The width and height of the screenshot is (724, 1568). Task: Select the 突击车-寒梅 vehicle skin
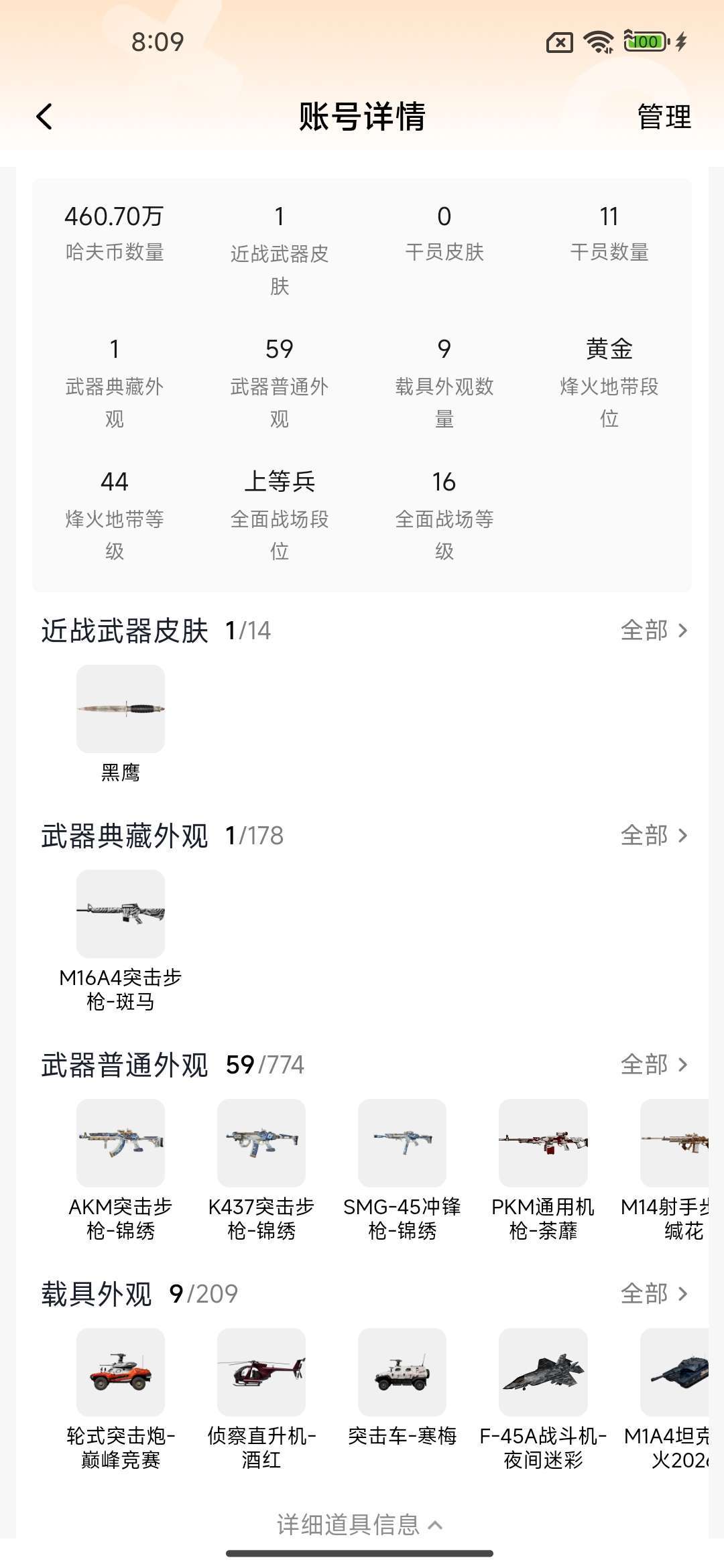(402, 1372)
